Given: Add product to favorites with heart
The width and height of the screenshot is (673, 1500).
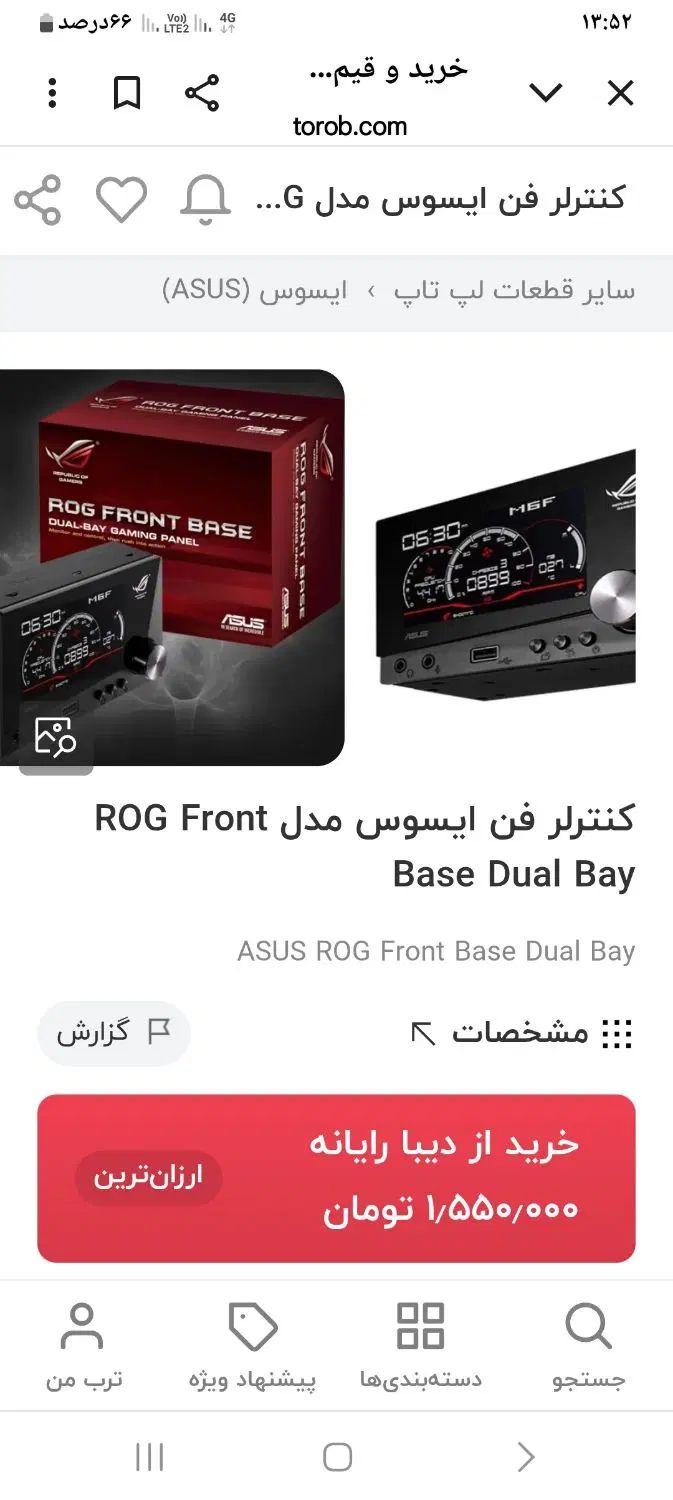Looking at the screenshot, I should [121, 199].
